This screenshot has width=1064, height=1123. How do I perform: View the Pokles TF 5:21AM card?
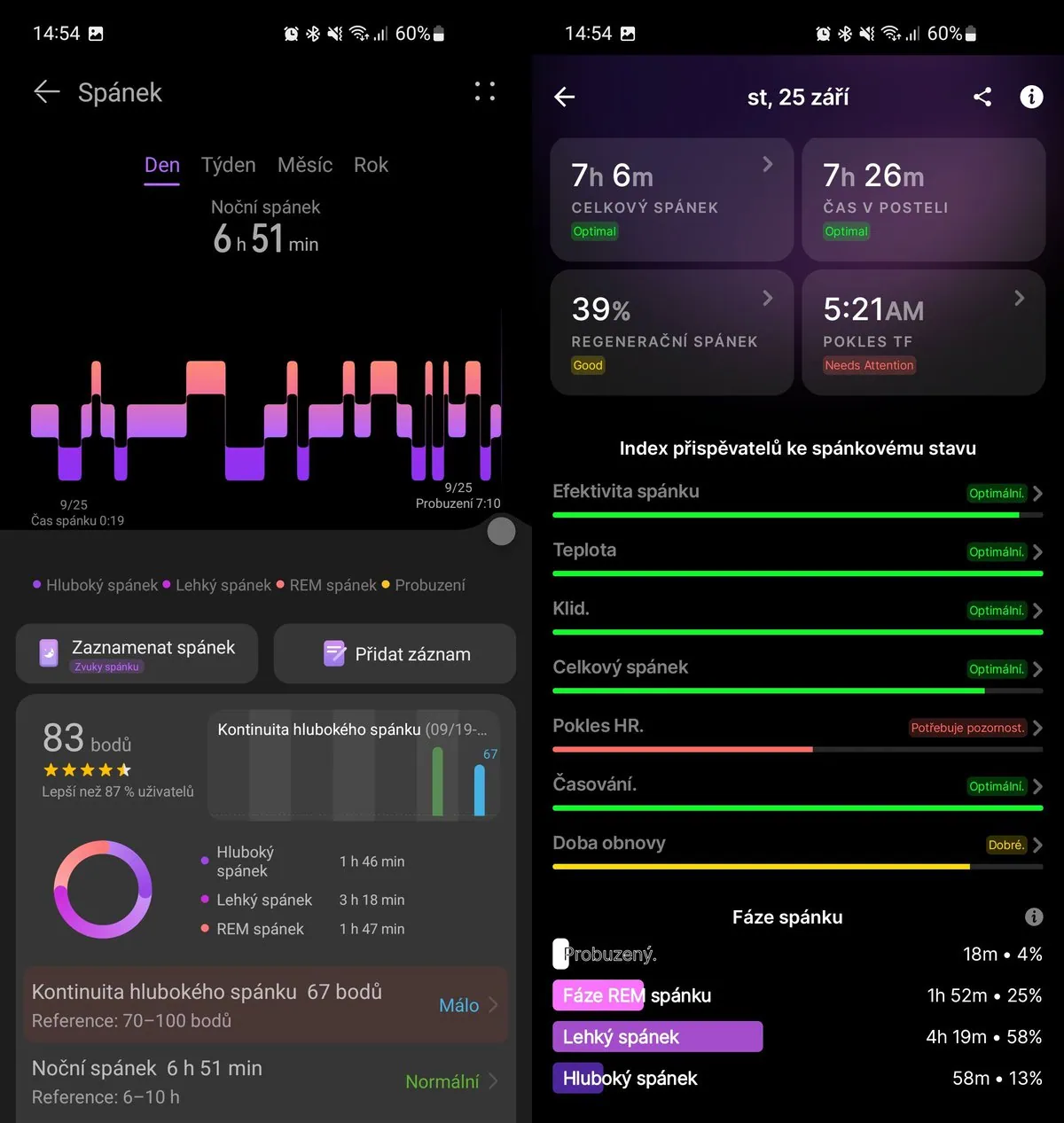pyautogui.click(x=923, y=332)
